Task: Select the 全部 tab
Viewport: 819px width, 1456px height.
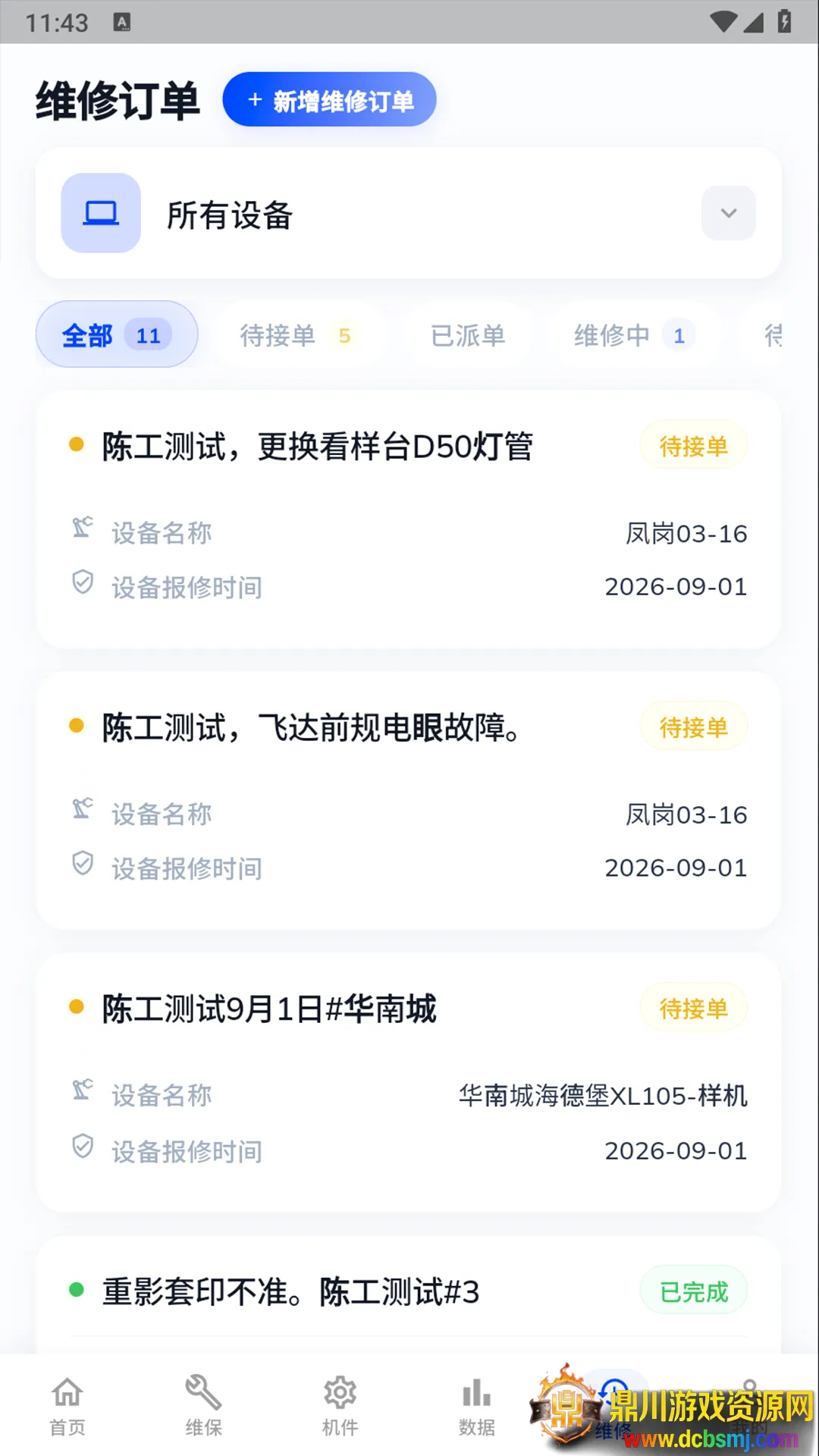Action: click(x=117, y=334)
